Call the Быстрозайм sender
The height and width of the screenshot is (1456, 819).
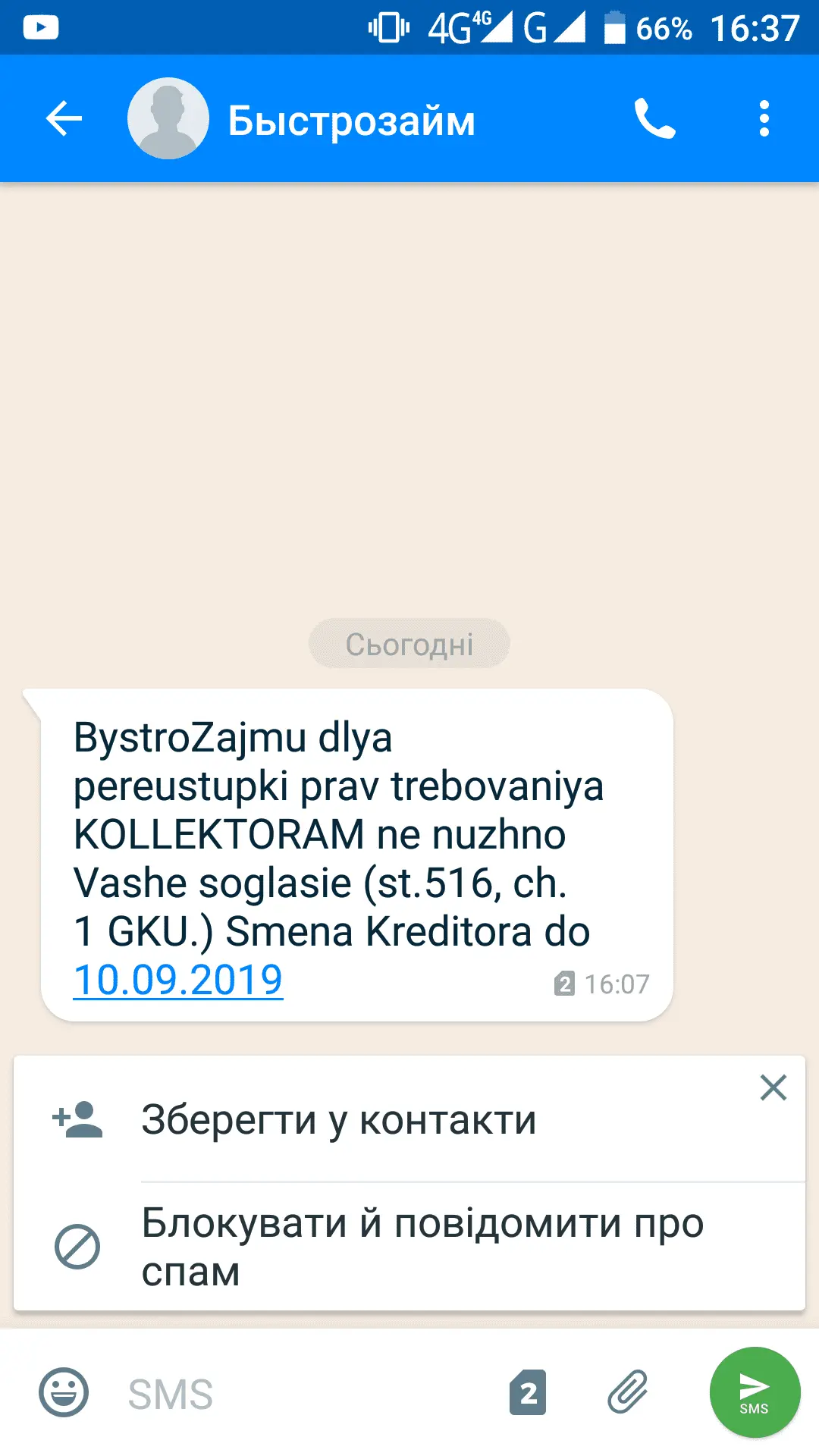(654, 119)
